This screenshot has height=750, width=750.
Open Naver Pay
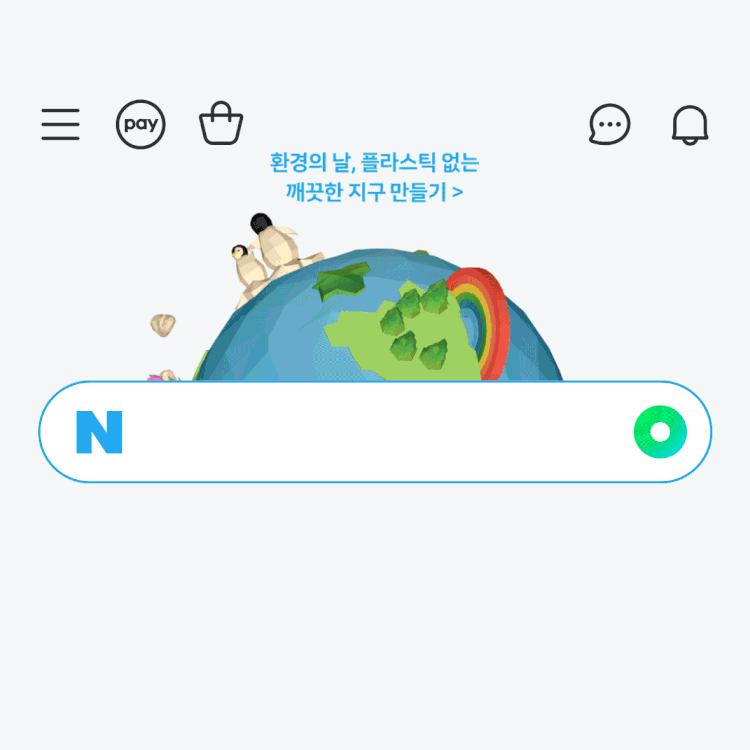tap(141, 125)
